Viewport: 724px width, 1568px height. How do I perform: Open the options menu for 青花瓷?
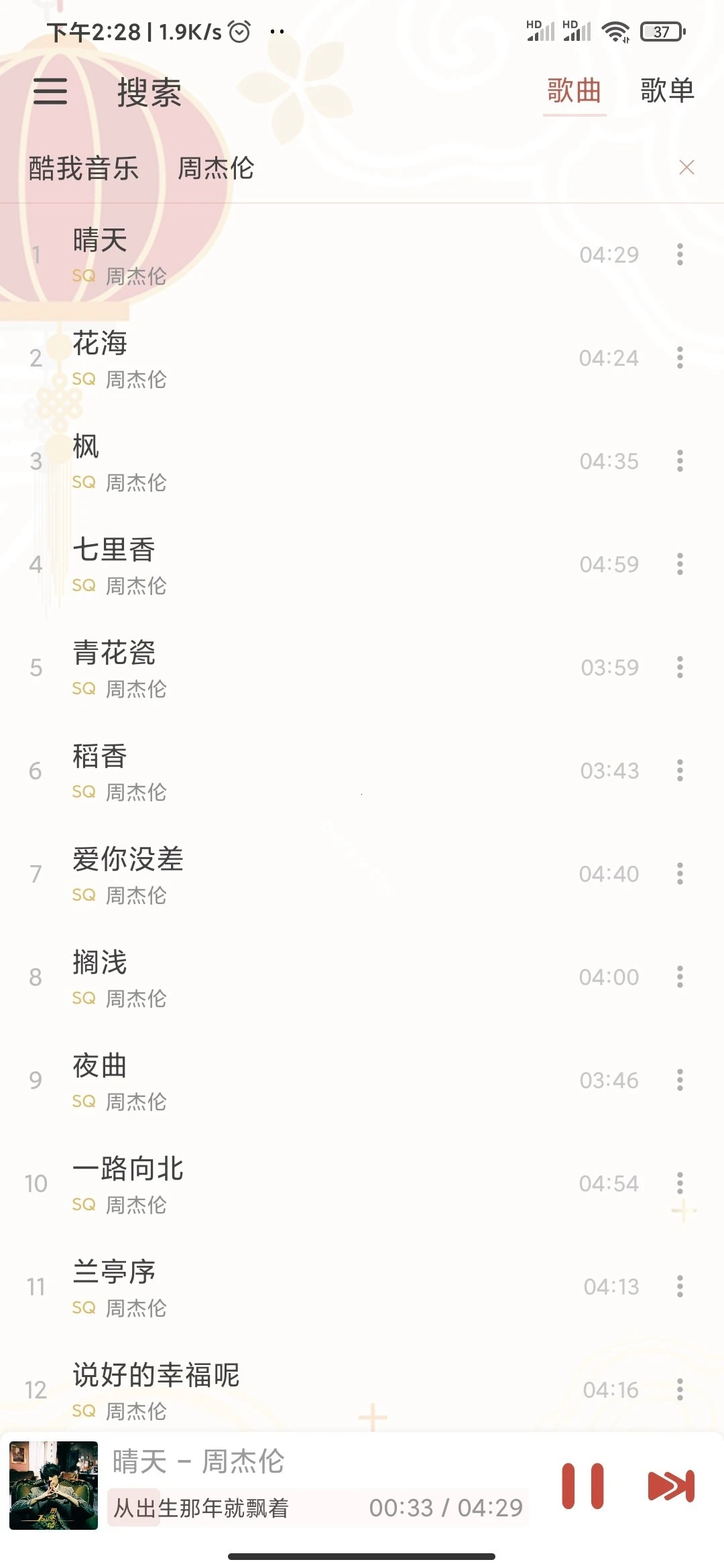(x=679, y=667)
